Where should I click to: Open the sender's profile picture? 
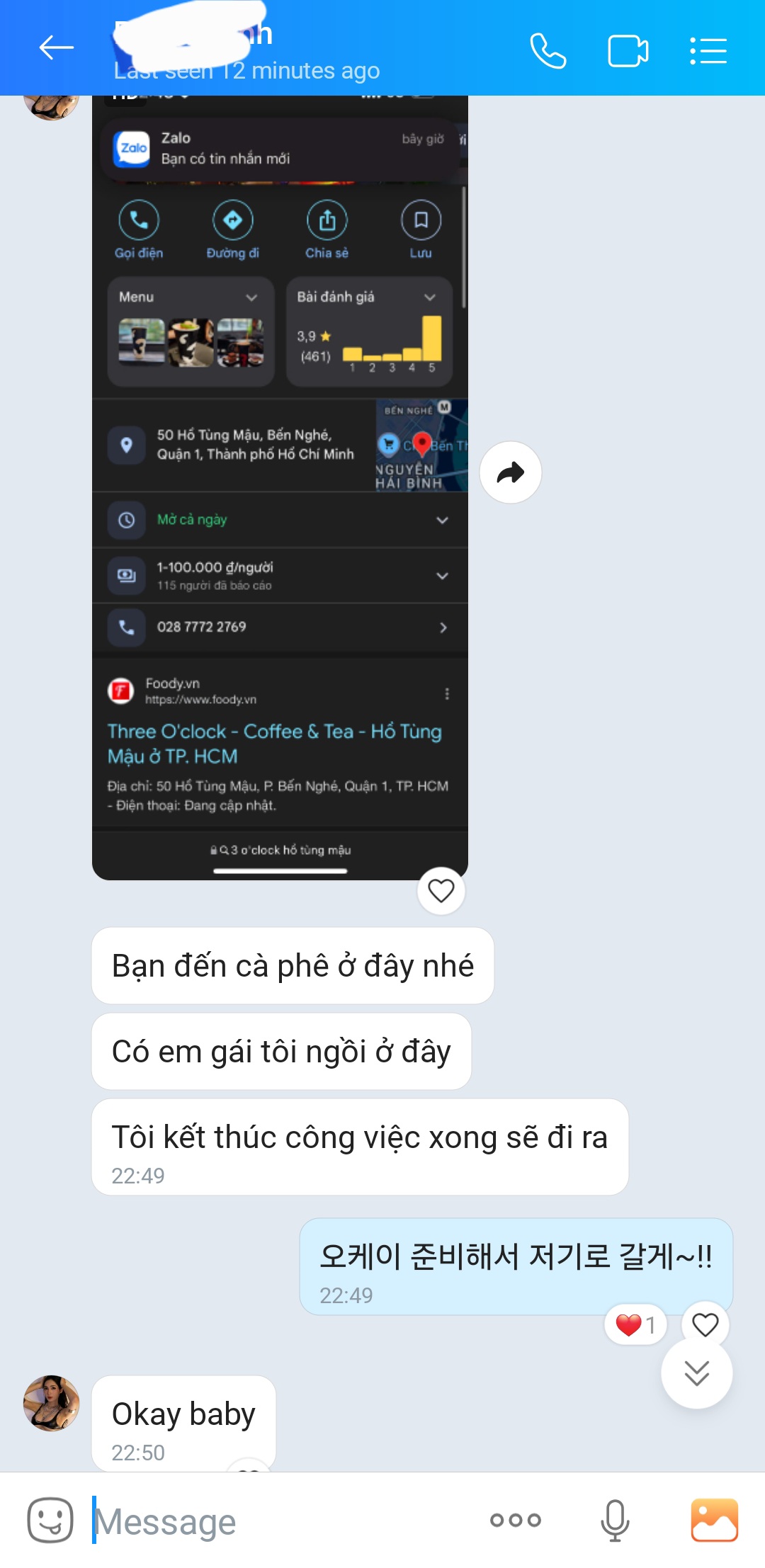coord(51,1403)
